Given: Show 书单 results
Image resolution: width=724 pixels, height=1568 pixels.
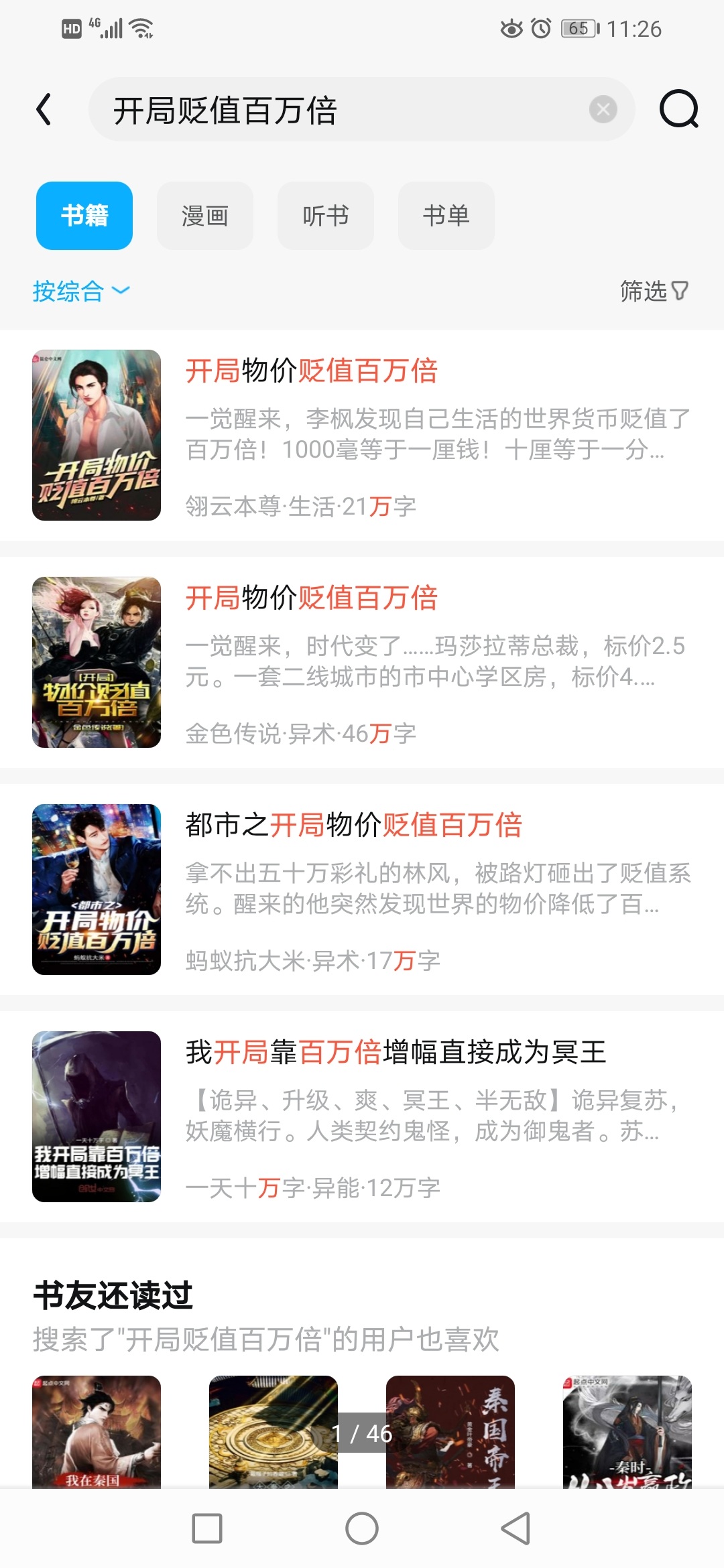Looking at the screenshot, I should click(446, 216).
